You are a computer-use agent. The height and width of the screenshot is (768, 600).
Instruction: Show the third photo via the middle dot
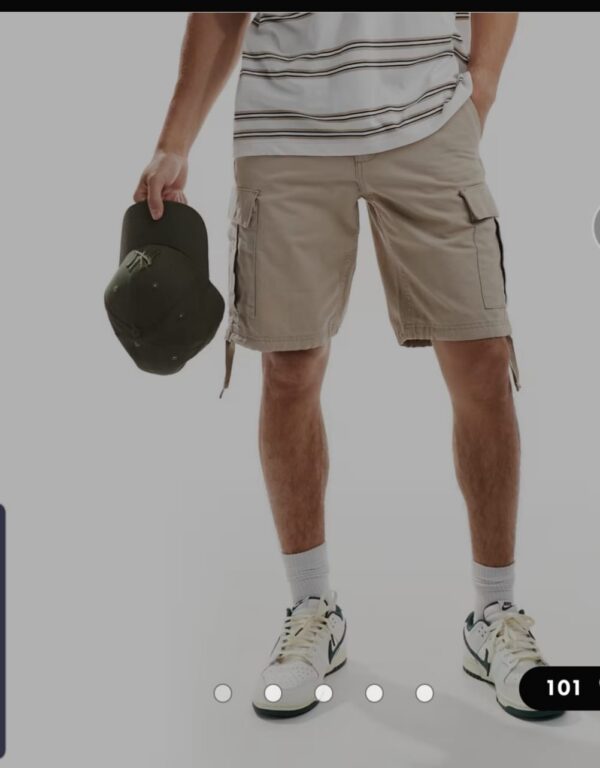click(x=324, y=693)
